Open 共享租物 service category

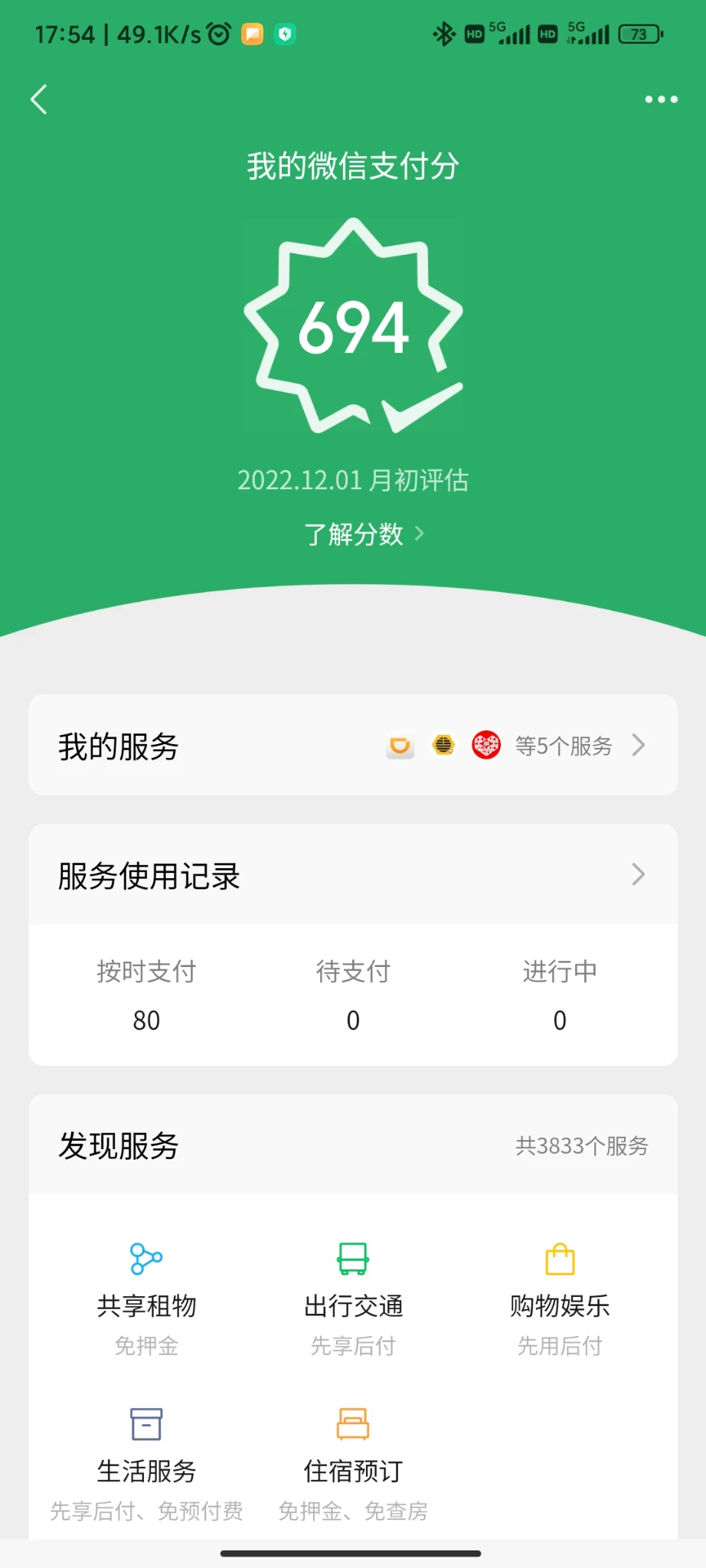146,1299
